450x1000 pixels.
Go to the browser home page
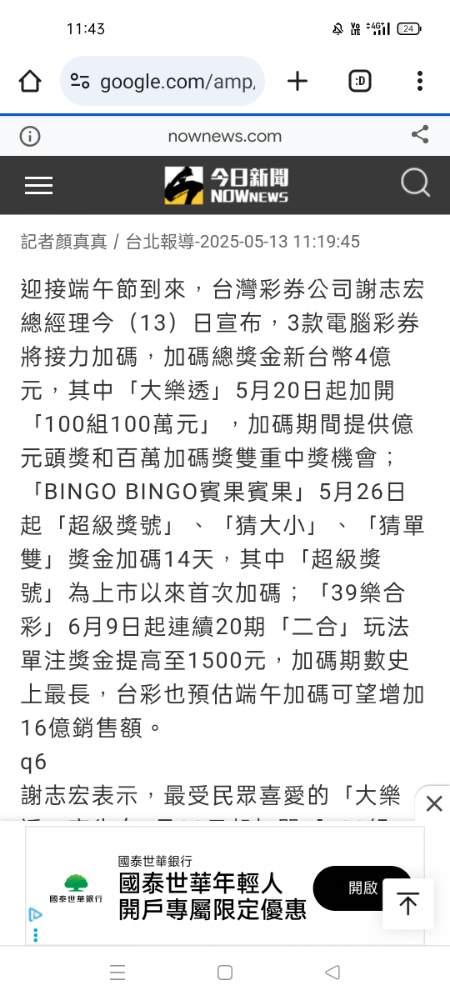point(30,81)
